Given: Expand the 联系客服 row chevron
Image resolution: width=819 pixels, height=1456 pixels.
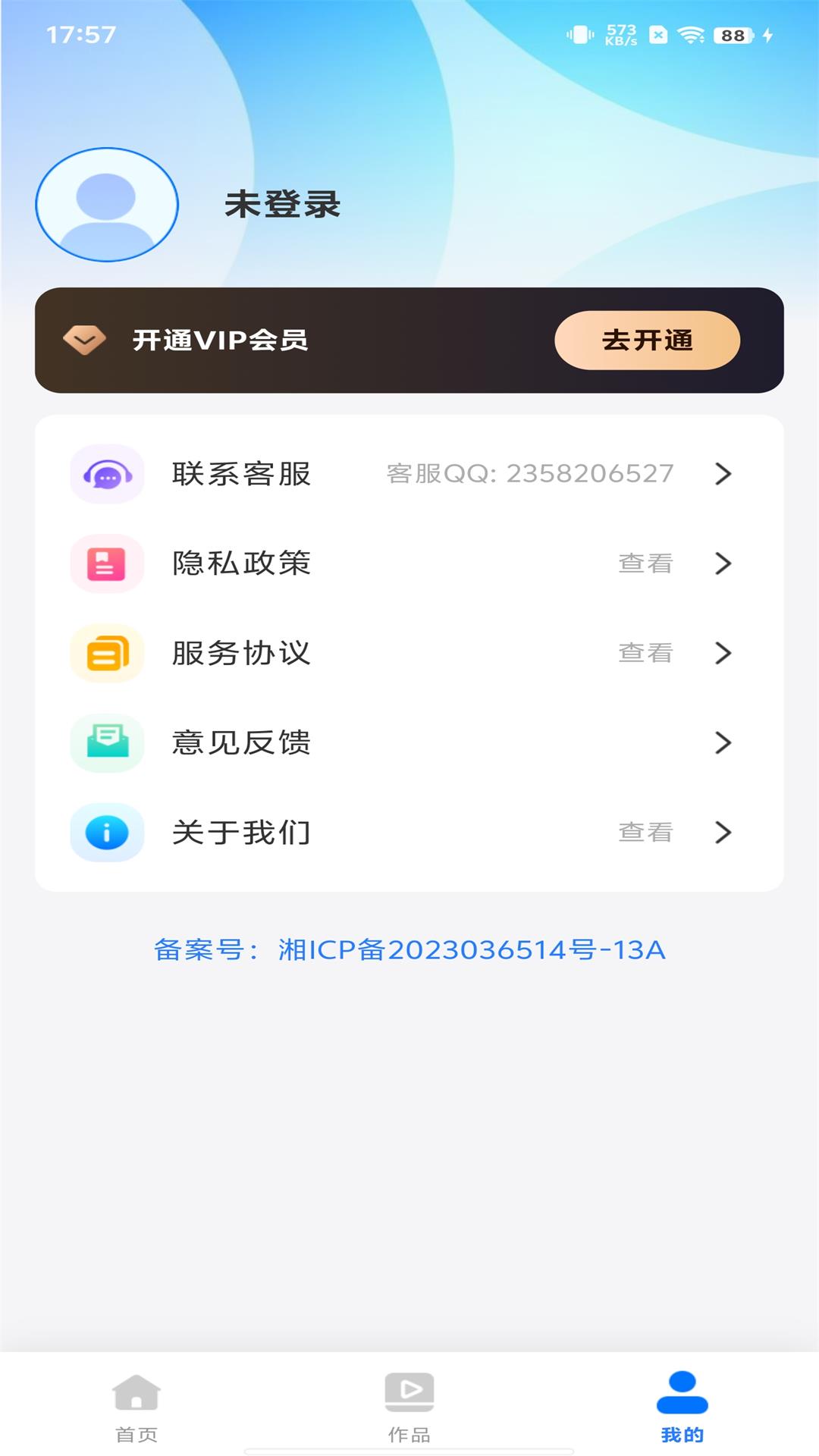Looking at the screenshot, I should pos(723,474).
